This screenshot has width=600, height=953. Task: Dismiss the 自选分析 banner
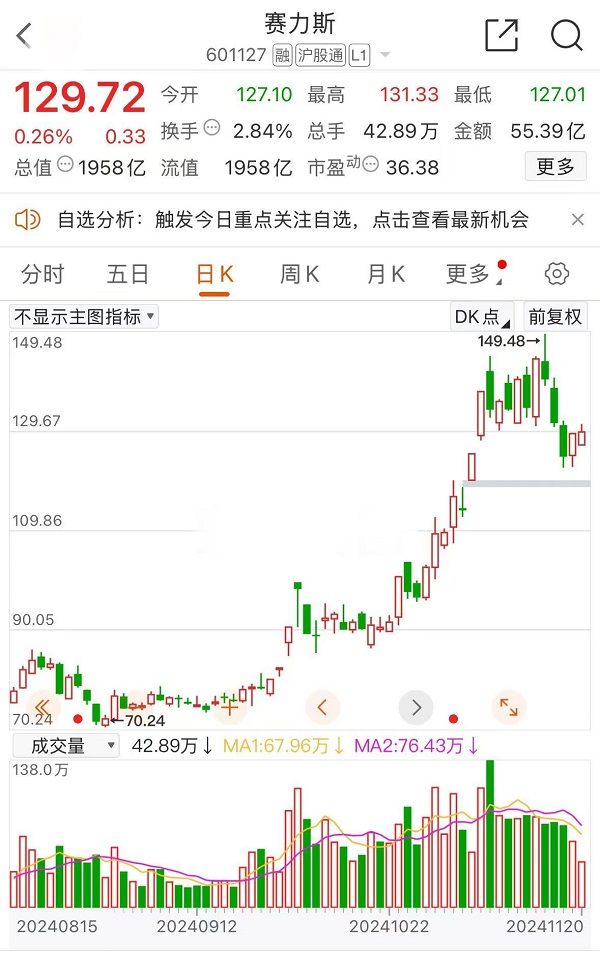[x=577, y=220]
